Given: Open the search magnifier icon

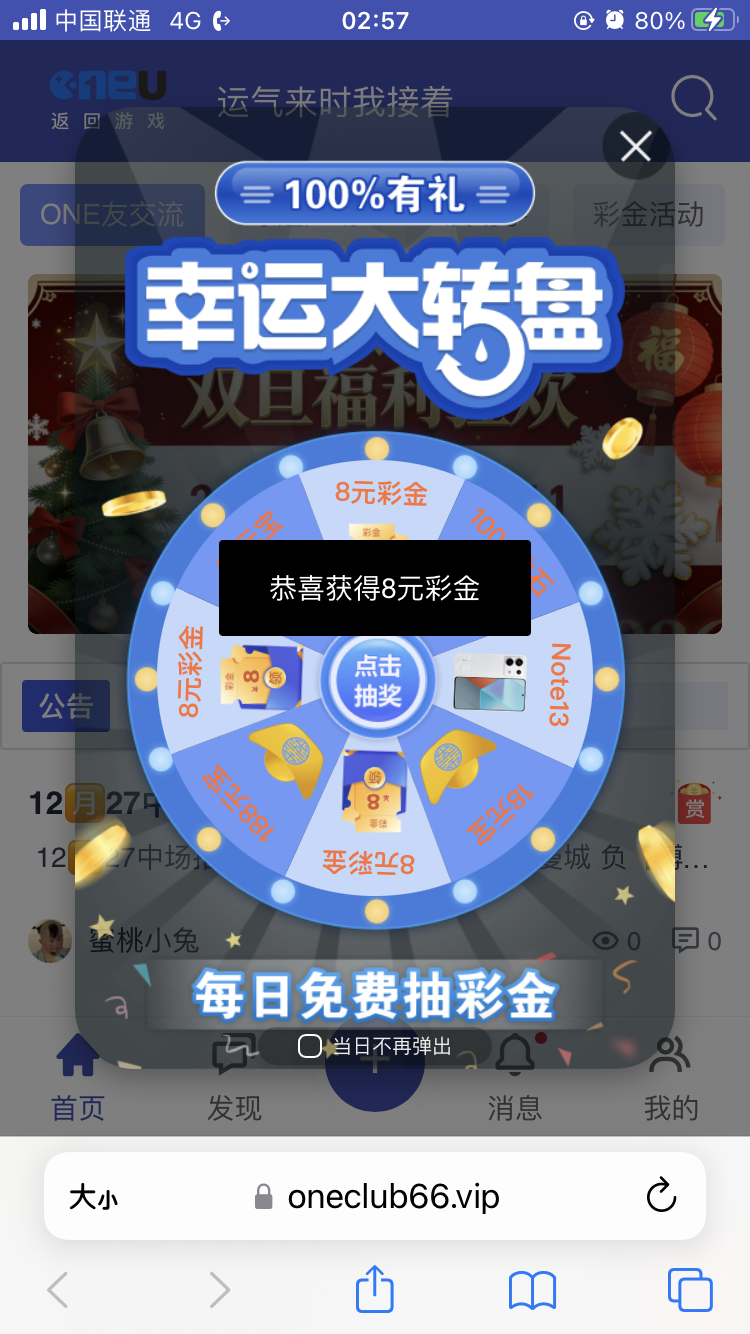Looking at the screenshot, I should click(693, 99).
